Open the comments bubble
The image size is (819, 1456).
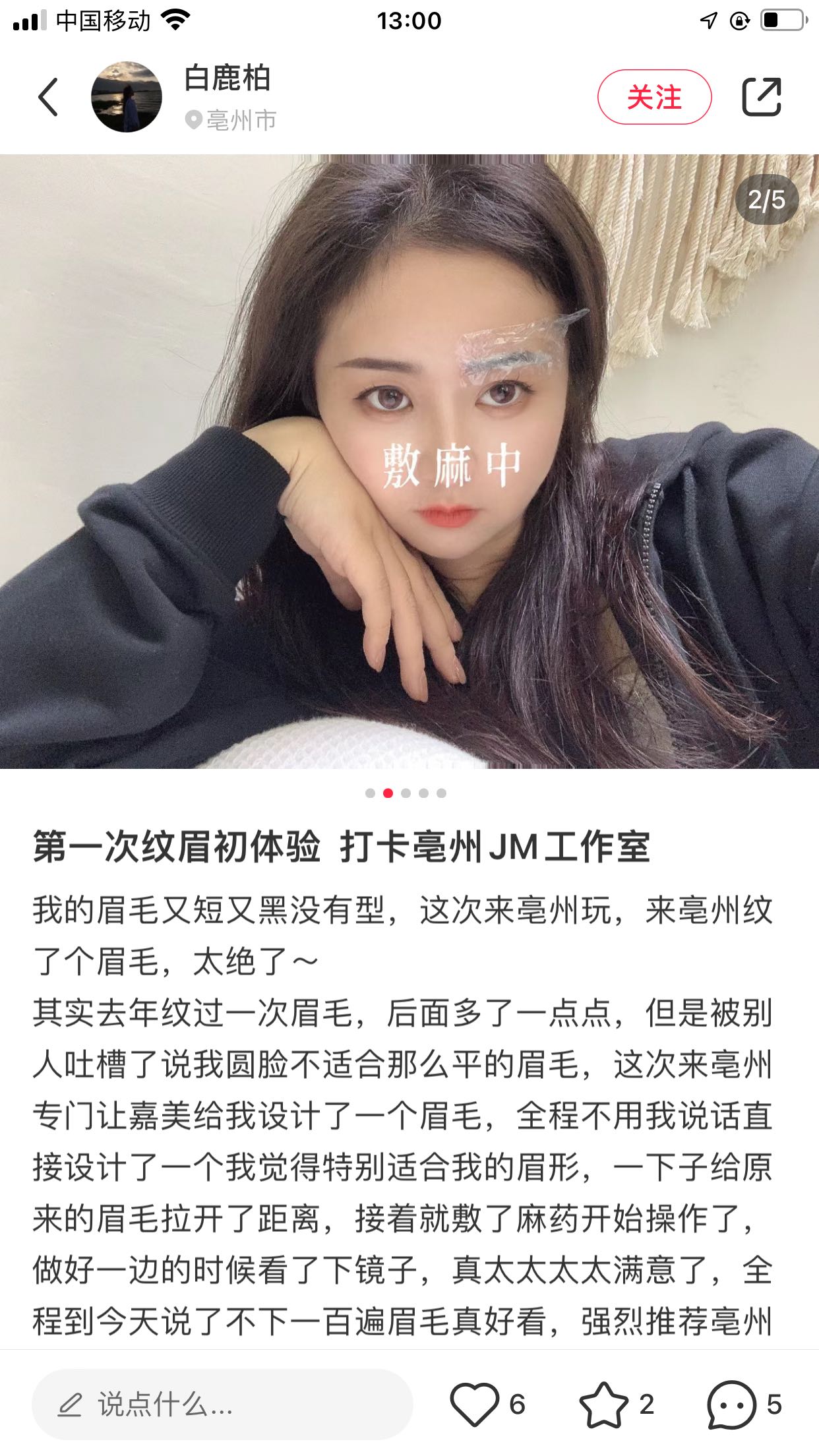(731, 1405)
